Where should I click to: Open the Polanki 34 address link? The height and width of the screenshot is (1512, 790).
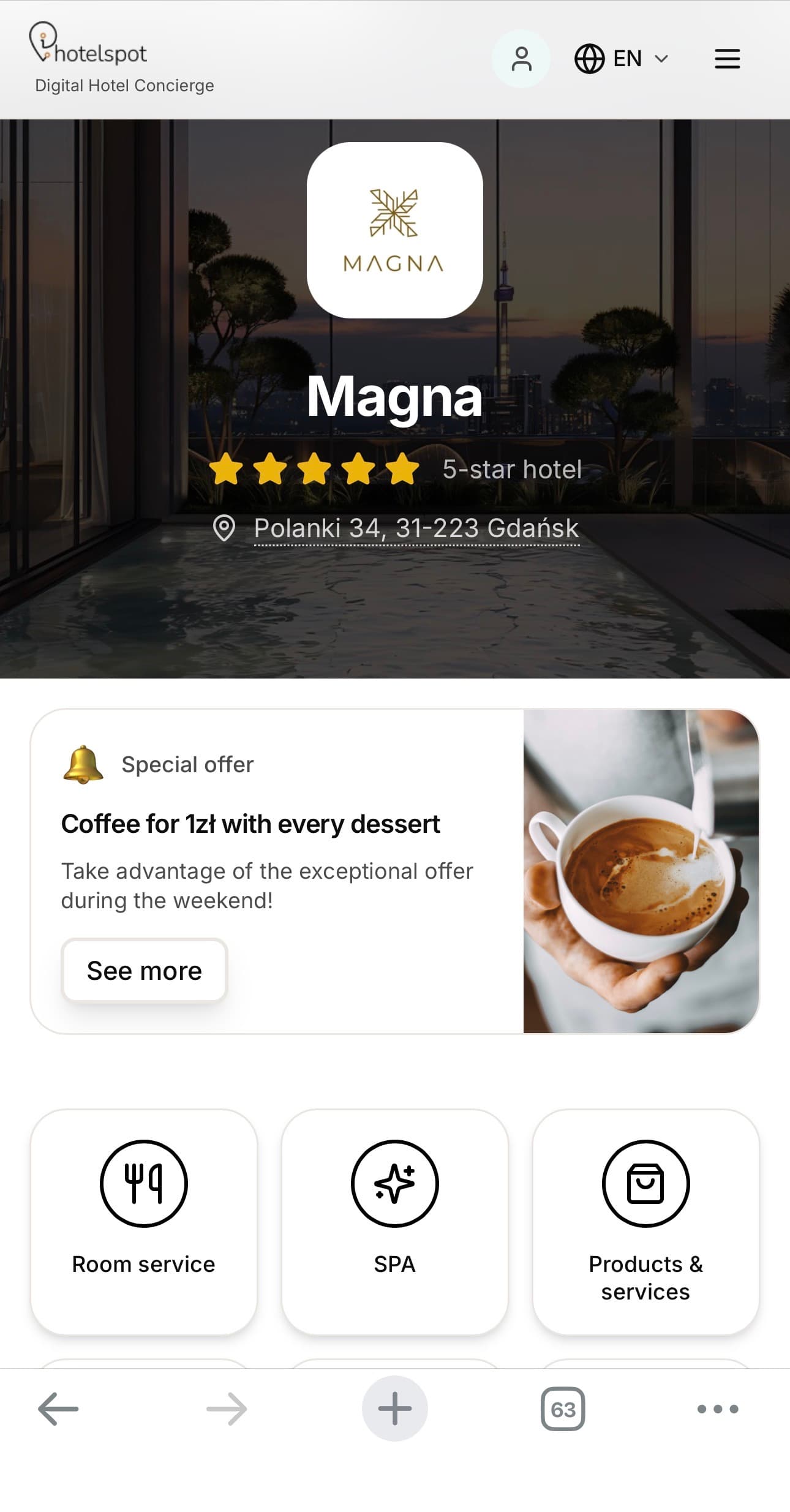tap(416, 528)
